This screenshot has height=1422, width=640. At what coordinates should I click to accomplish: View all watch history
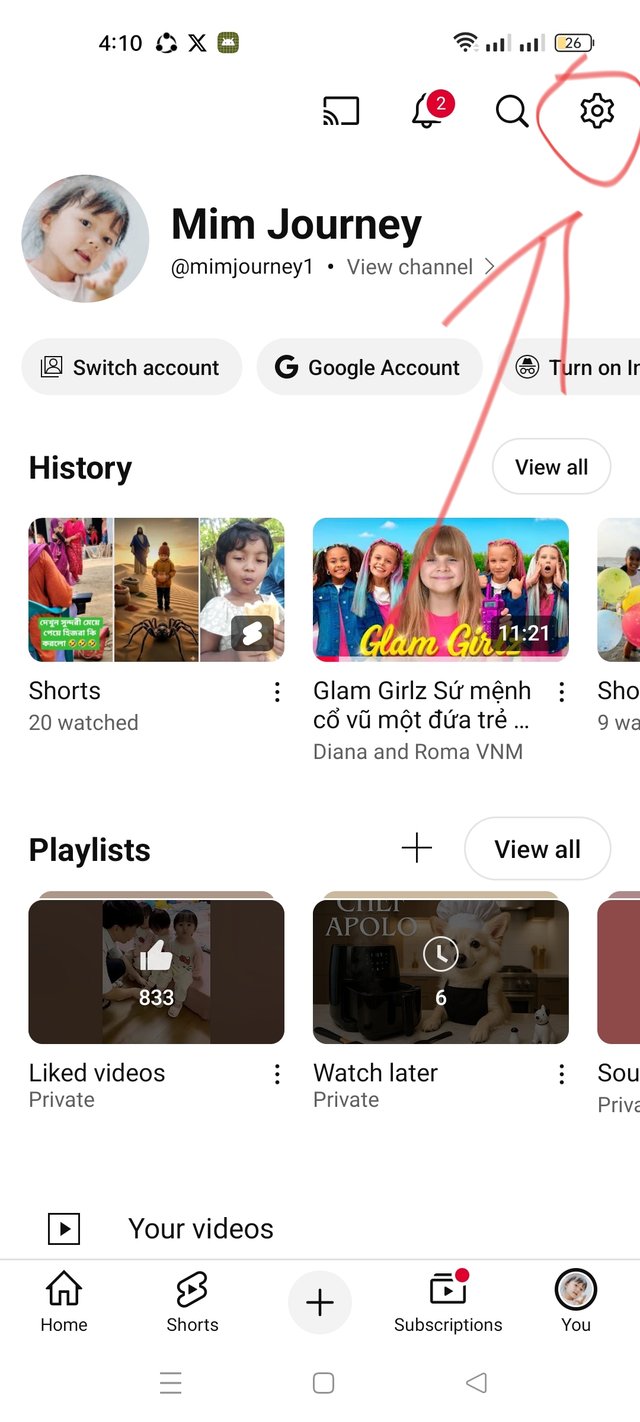click(x=551, y=467)
